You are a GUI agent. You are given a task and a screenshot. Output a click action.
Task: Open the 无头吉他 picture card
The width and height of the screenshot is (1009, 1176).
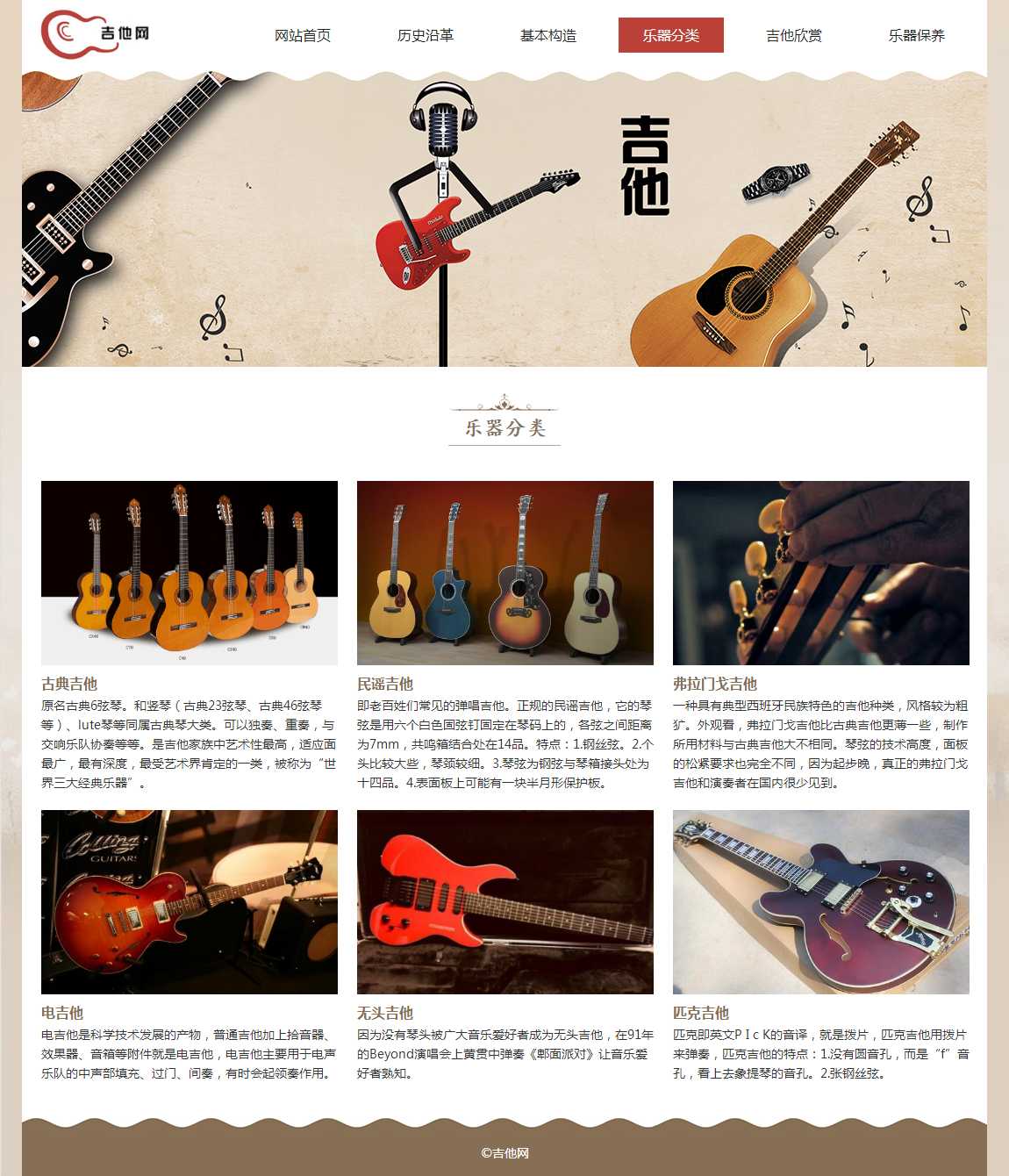[505, 901]
